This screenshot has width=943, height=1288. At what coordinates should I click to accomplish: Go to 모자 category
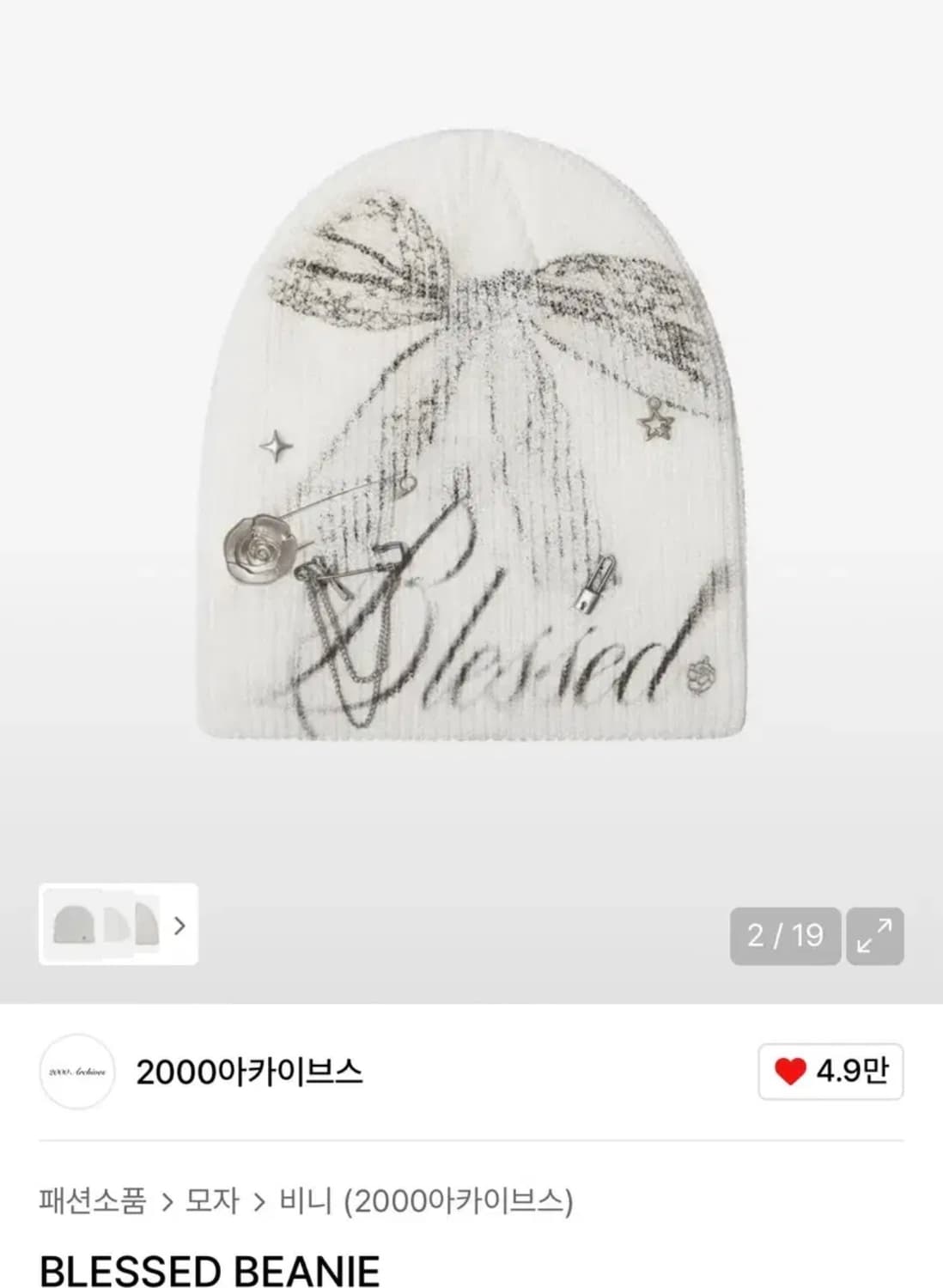[x=212, y=1200]
